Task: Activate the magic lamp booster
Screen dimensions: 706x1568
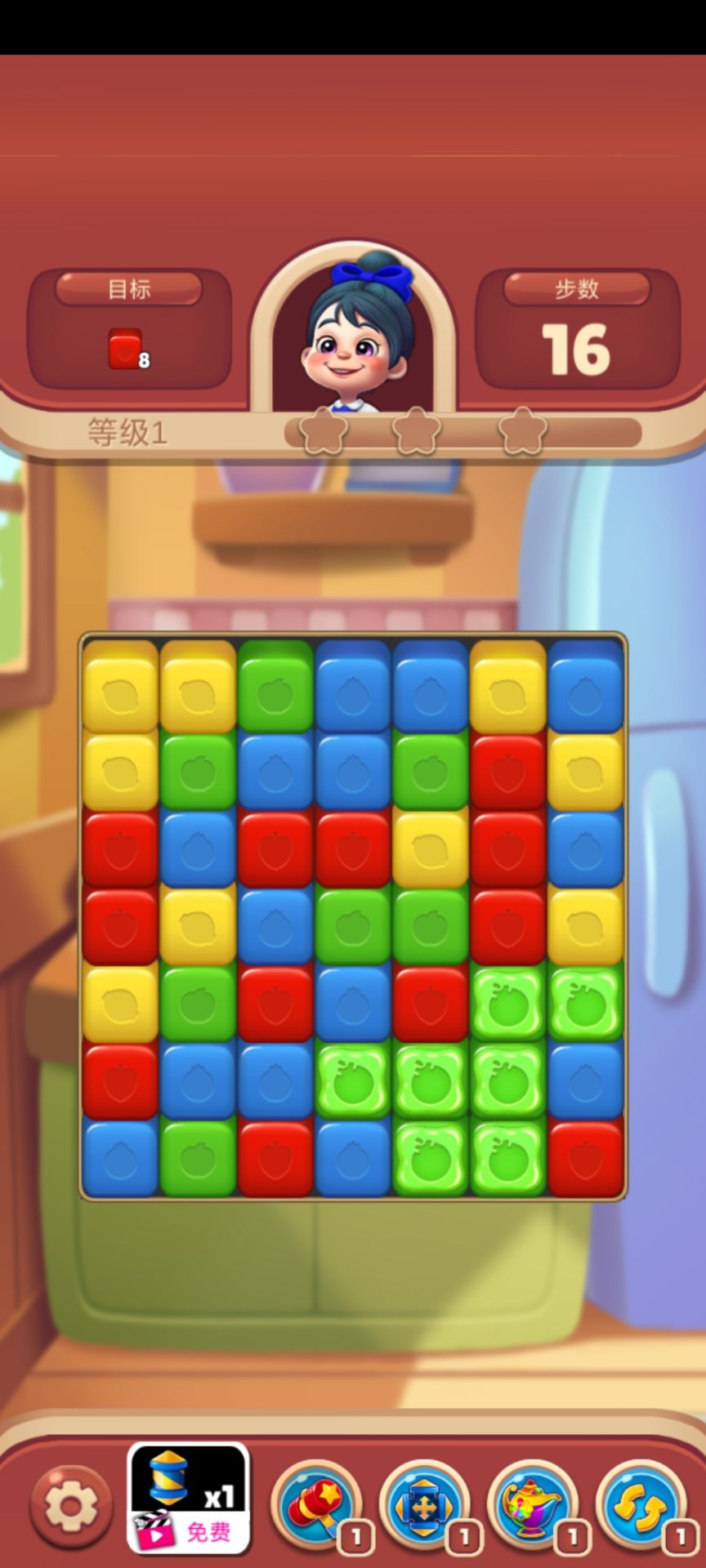Action: 533,1503
